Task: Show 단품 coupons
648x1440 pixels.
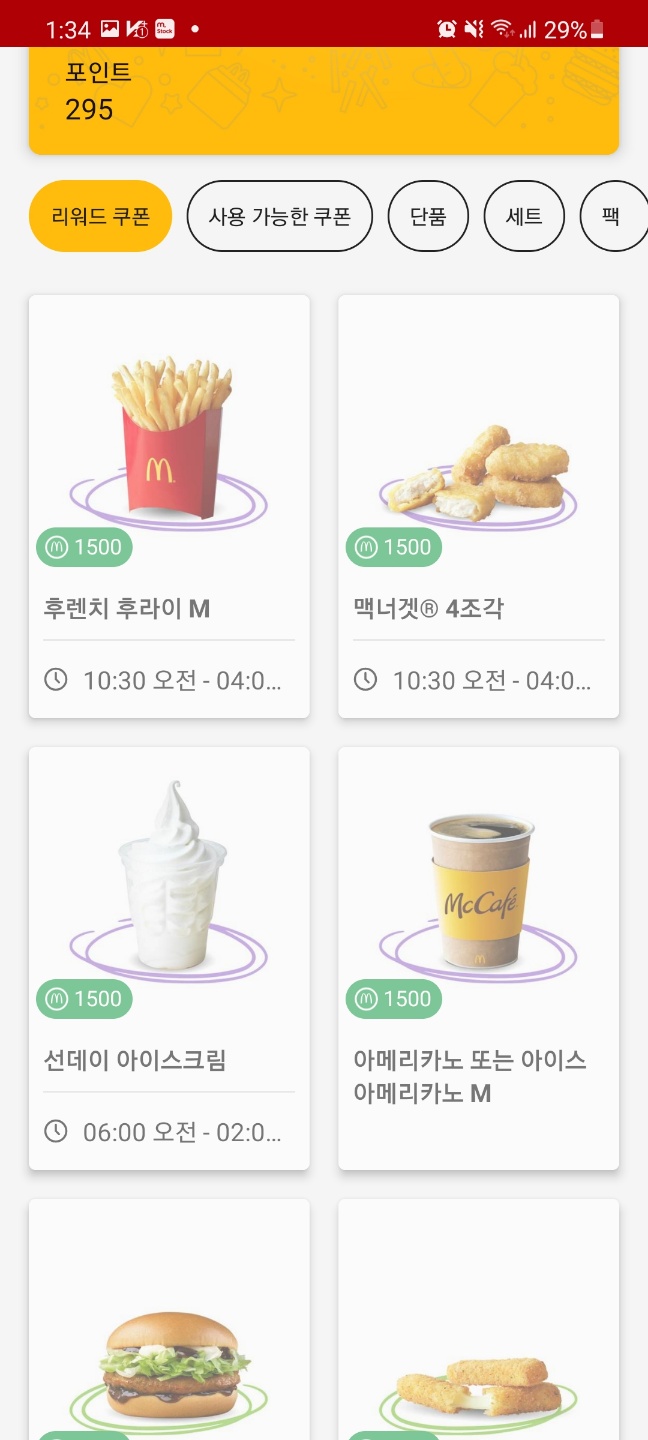Action: pyautogui.click(x=428, y=216)
